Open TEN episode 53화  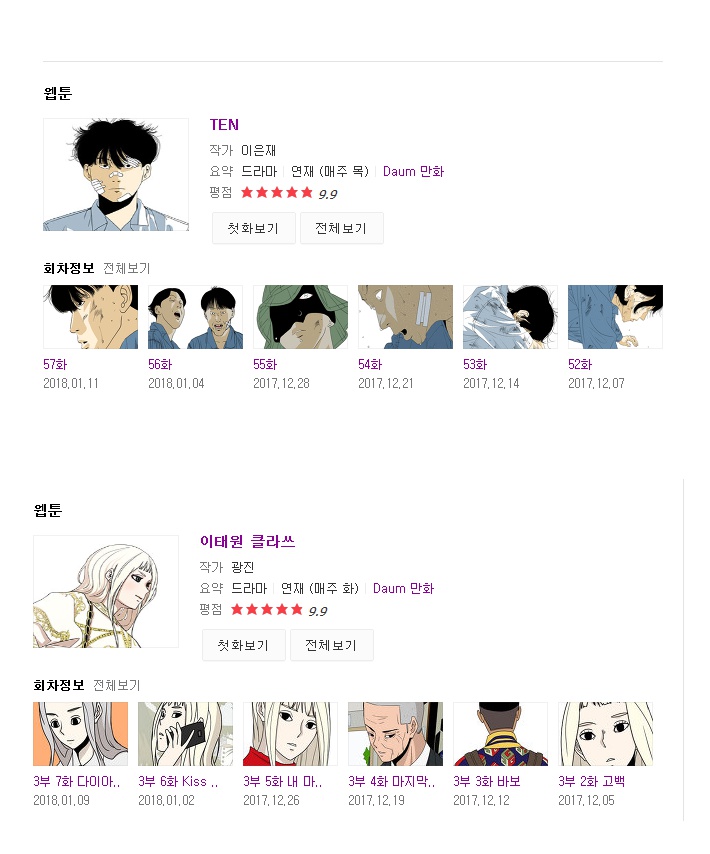tap(510, 317)
